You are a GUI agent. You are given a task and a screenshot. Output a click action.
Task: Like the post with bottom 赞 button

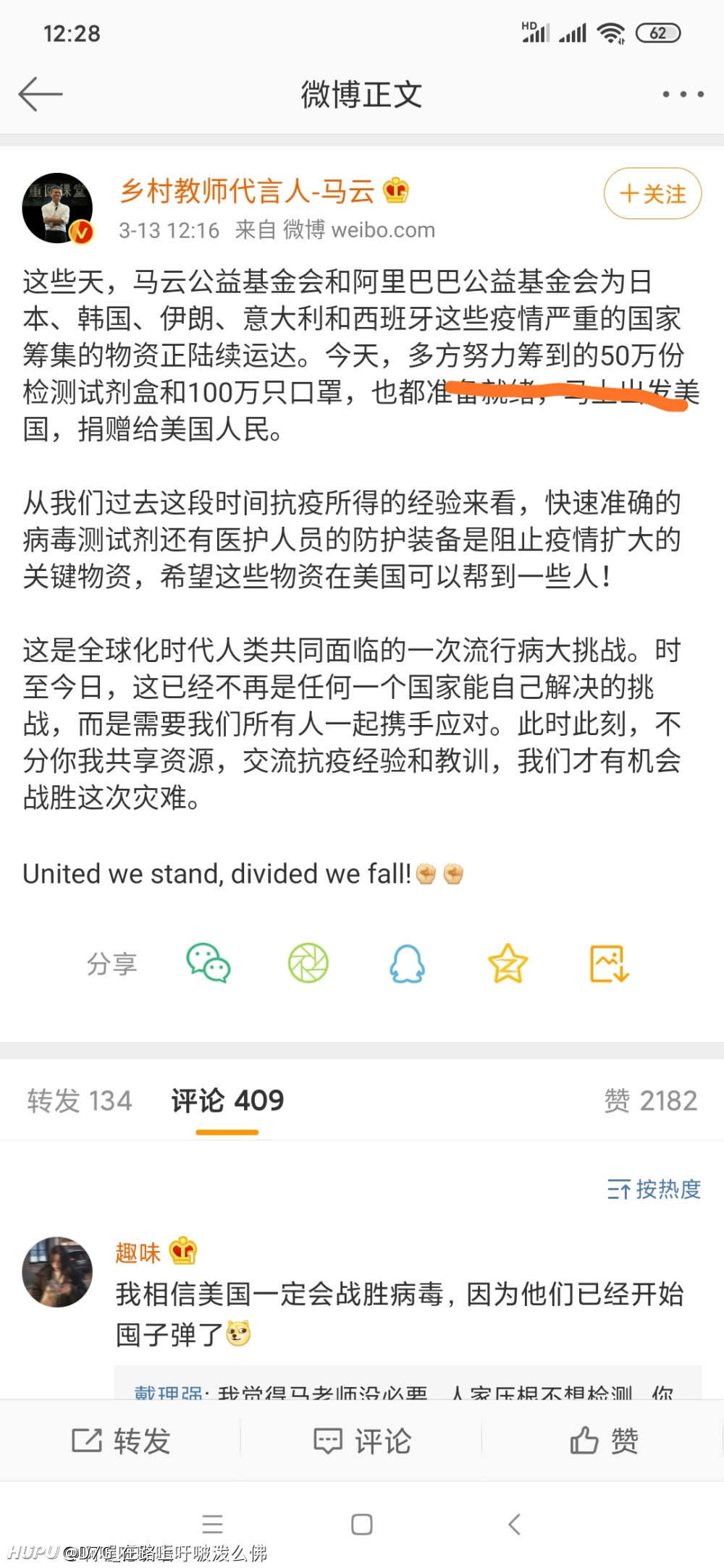[x=604, y=1441]
